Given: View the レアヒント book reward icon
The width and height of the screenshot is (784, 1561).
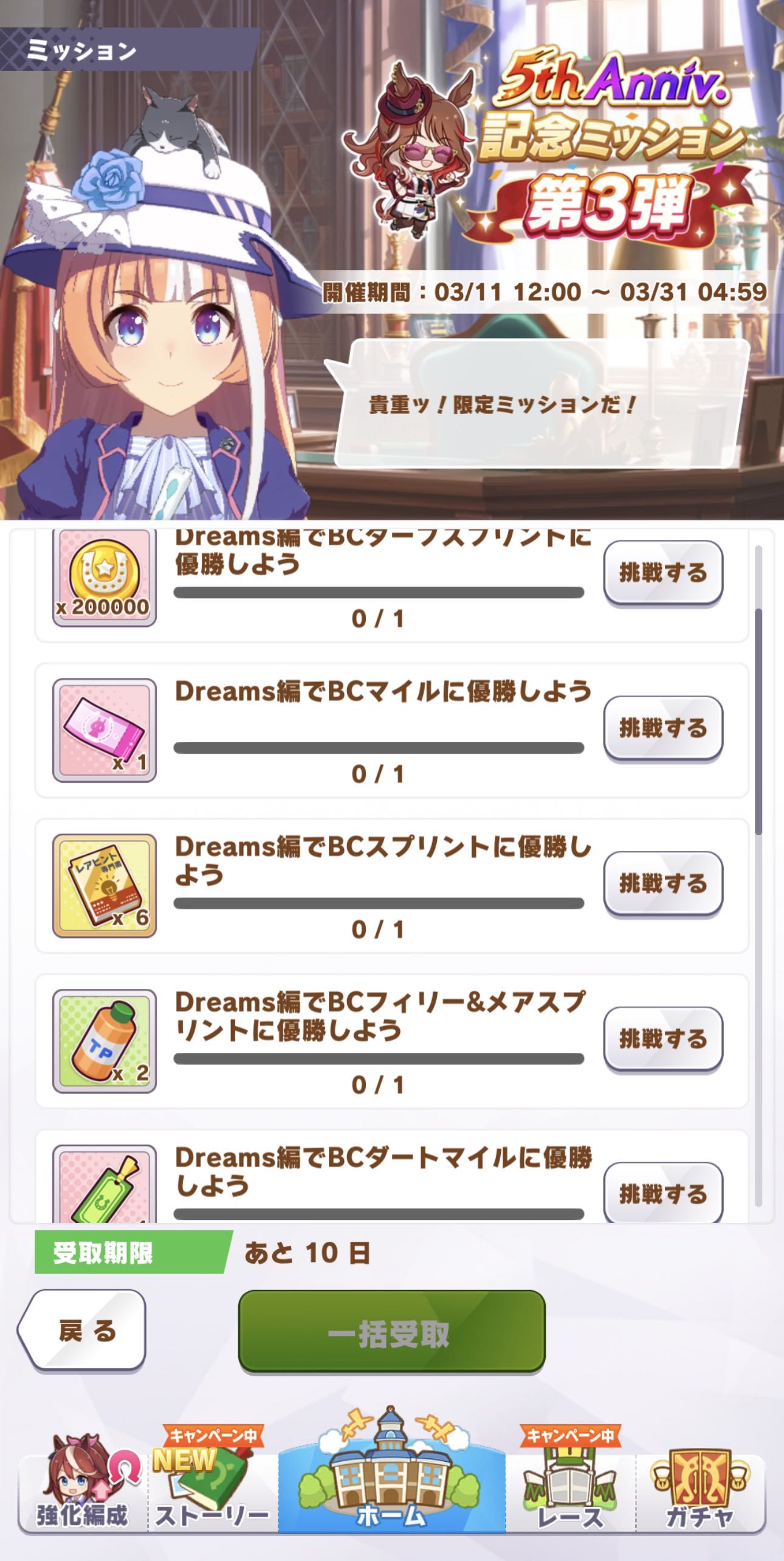Looking at the screenshot, I should coord(104,885).
